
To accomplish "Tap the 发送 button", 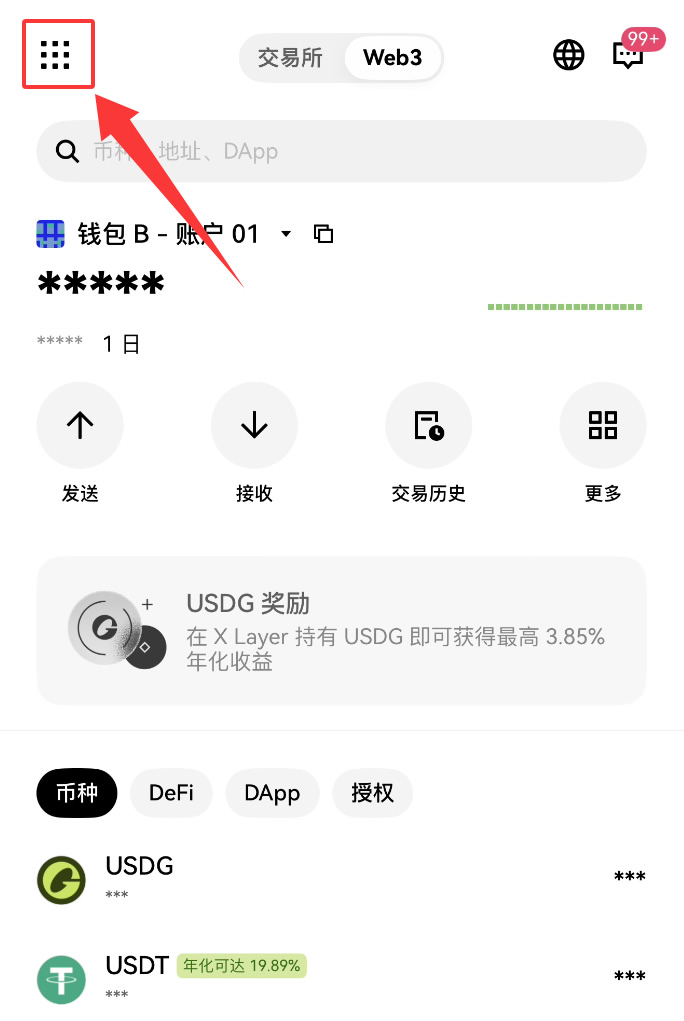I will (80, 426).
